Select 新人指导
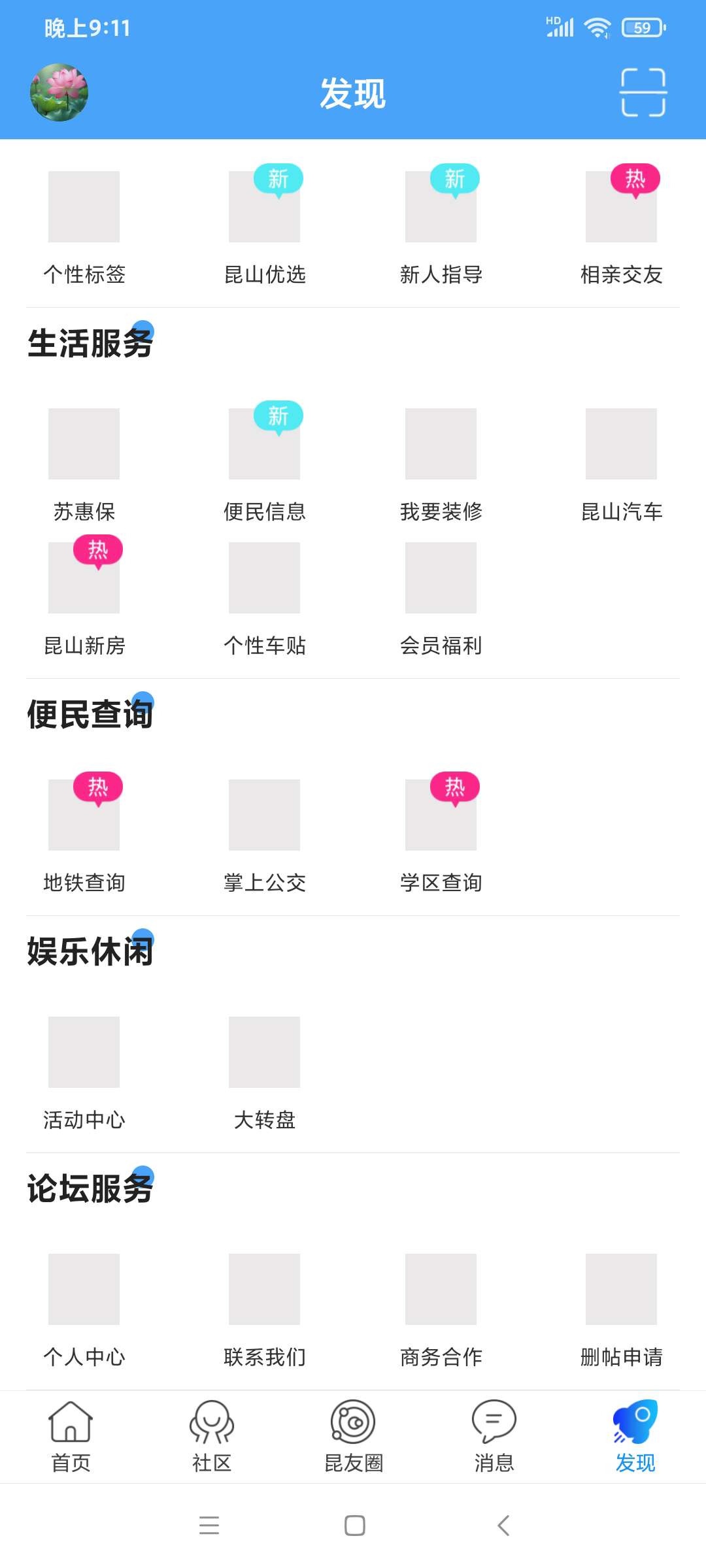Viewport: 706px width, 1568px height. point(441,225)
